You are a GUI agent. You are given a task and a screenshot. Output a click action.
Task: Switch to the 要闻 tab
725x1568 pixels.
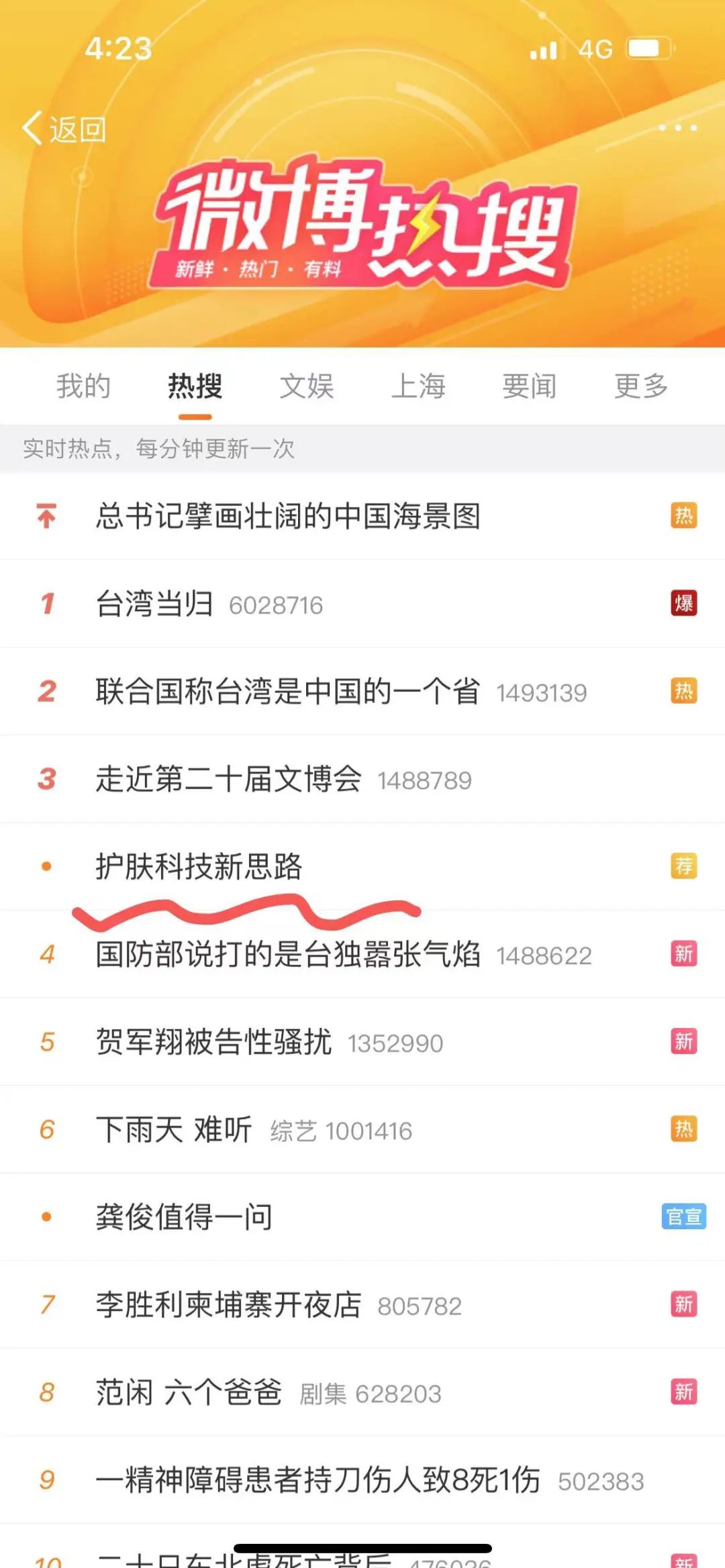529,386
